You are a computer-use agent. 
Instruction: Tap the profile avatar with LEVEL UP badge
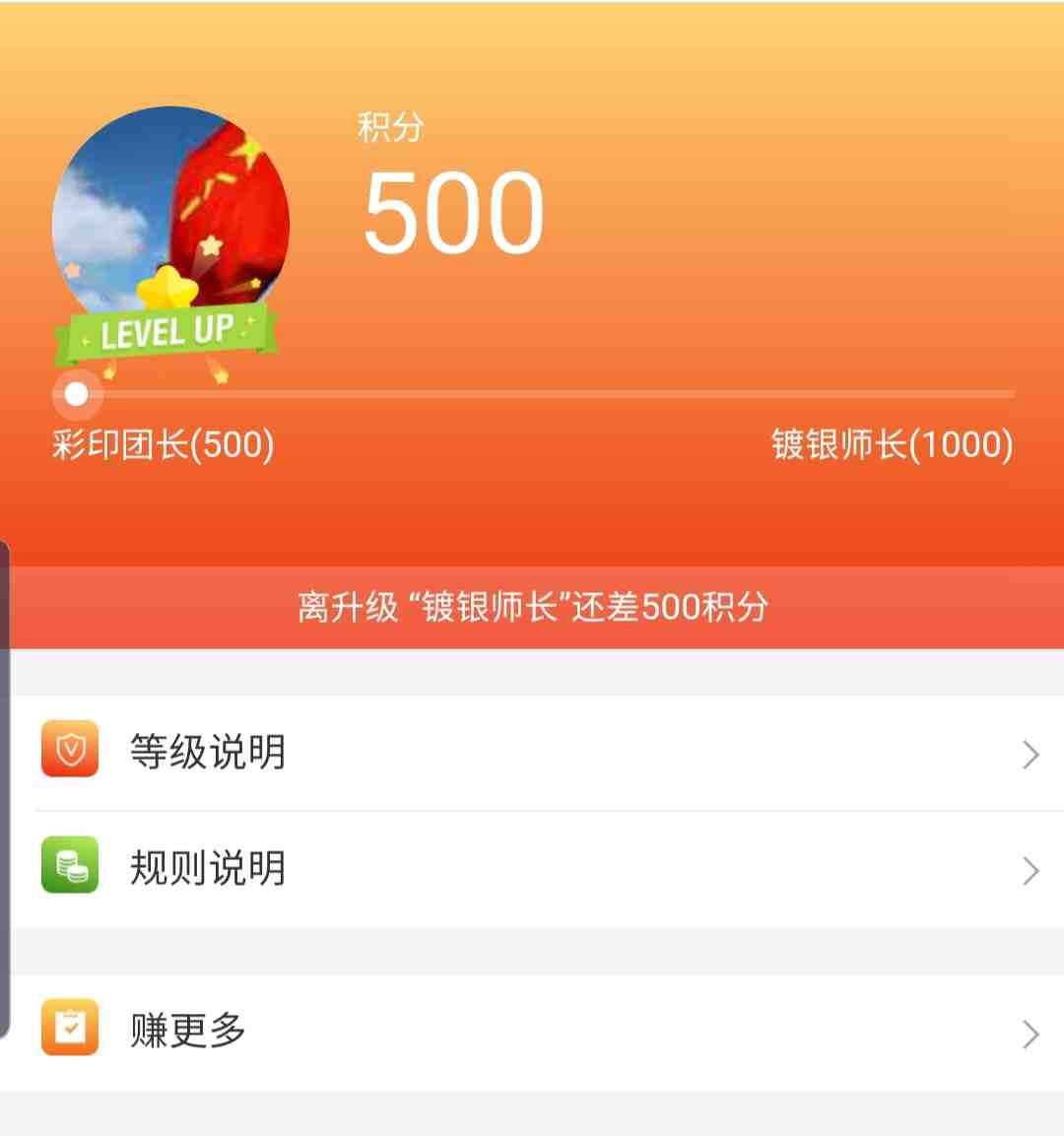[x=169, y=227]
